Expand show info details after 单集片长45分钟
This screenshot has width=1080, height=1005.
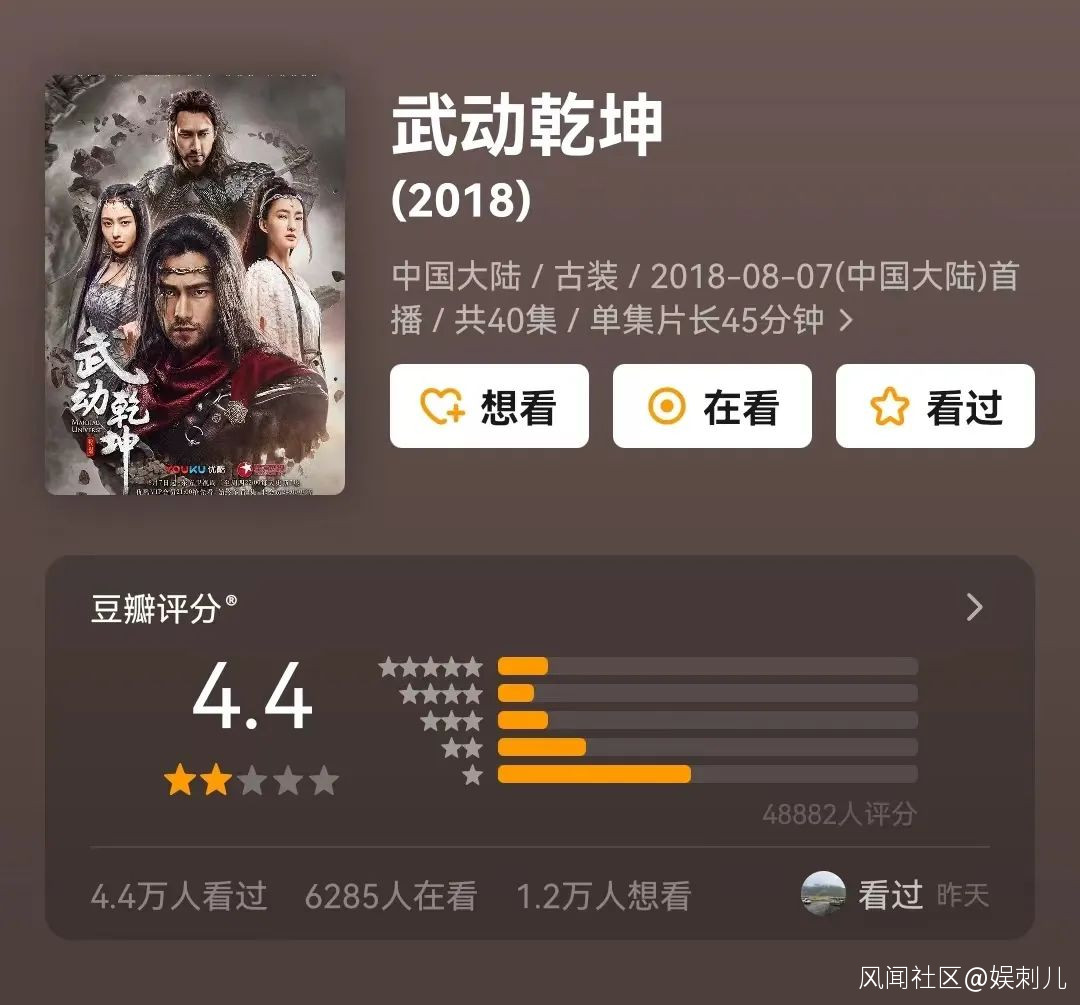pyautogui.click(x=846, y=321)
